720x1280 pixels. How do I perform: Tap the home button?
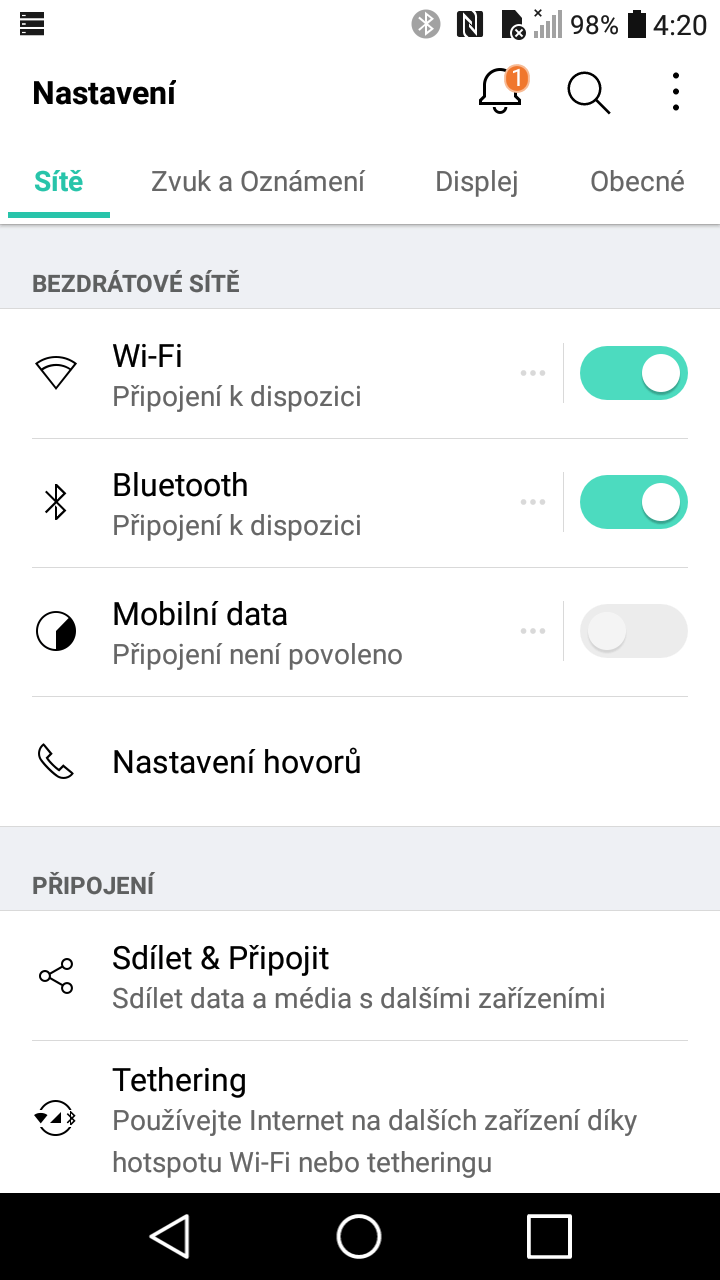click(360, 1236)
